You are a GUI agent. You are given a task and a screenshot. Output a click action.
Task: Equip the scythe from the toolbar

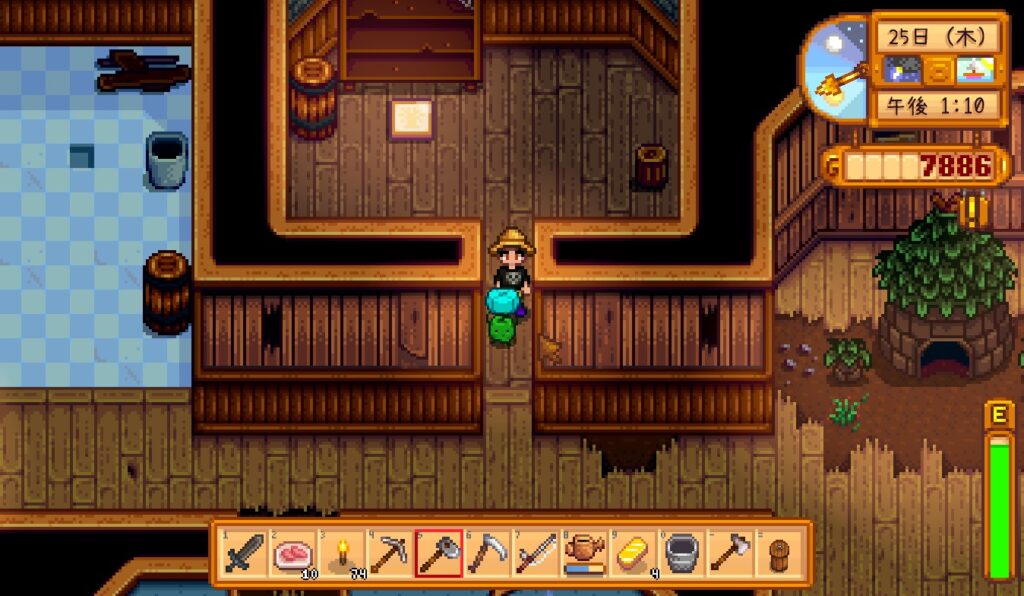tap(487, 554)
